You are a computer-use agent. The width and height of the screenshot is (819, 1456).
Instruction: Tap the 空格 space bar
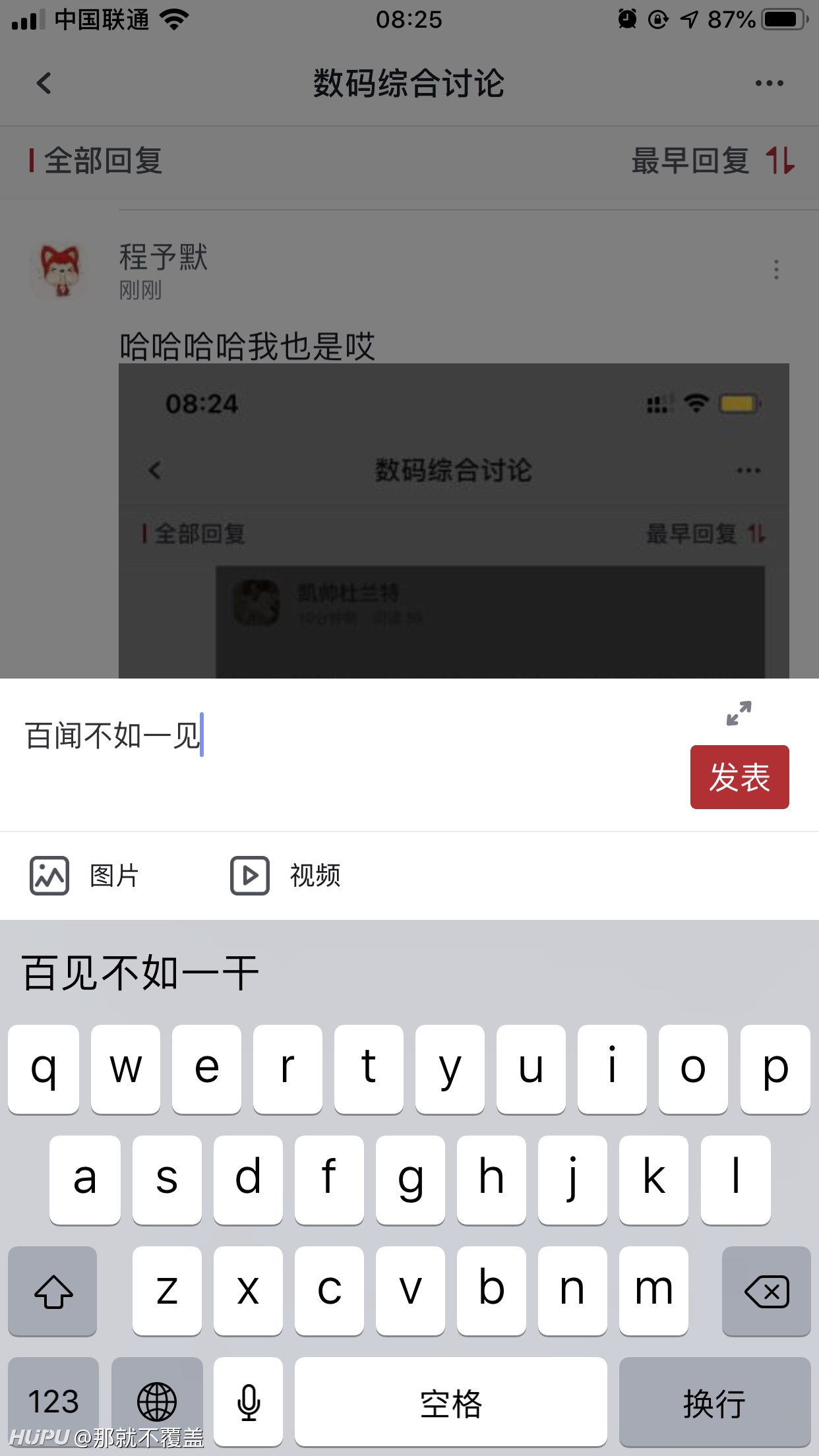coord(451,1401)
